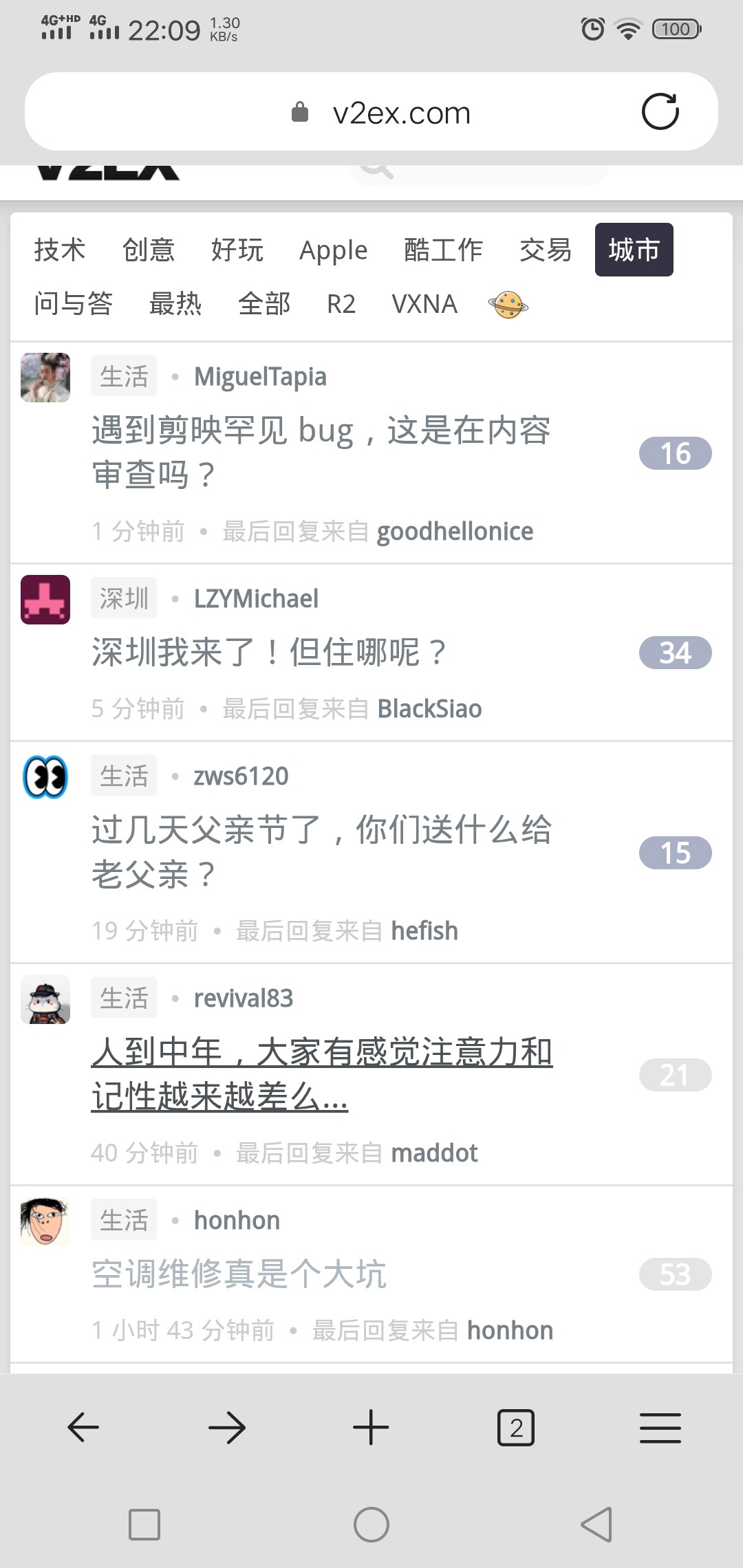Open the topic 深圳我来了！但住哪呢？
Image resolution: width=743 pixels, height=1568 pixels.
click(x=268, y=652)
